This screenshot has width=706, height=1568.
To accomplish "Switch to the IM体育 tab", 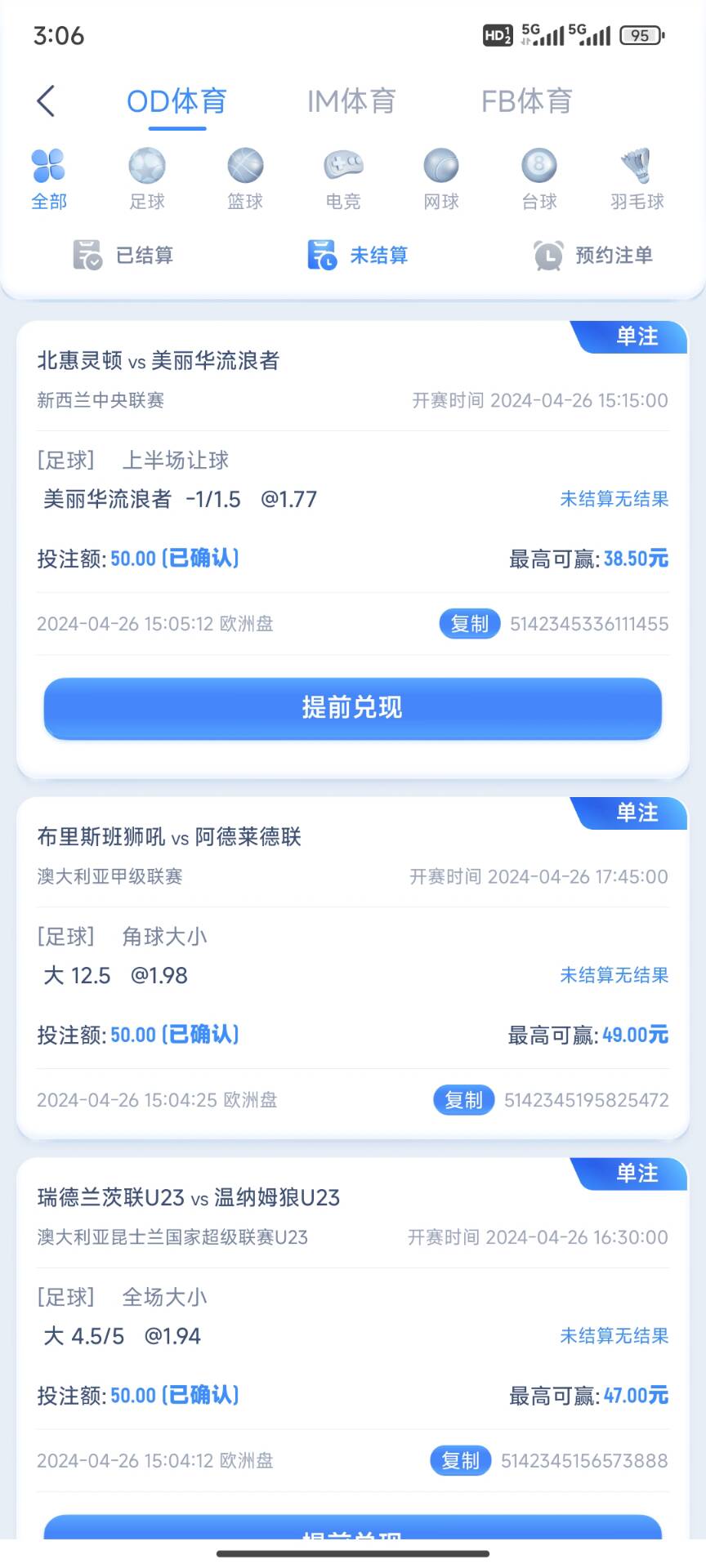I will point(351,101).
